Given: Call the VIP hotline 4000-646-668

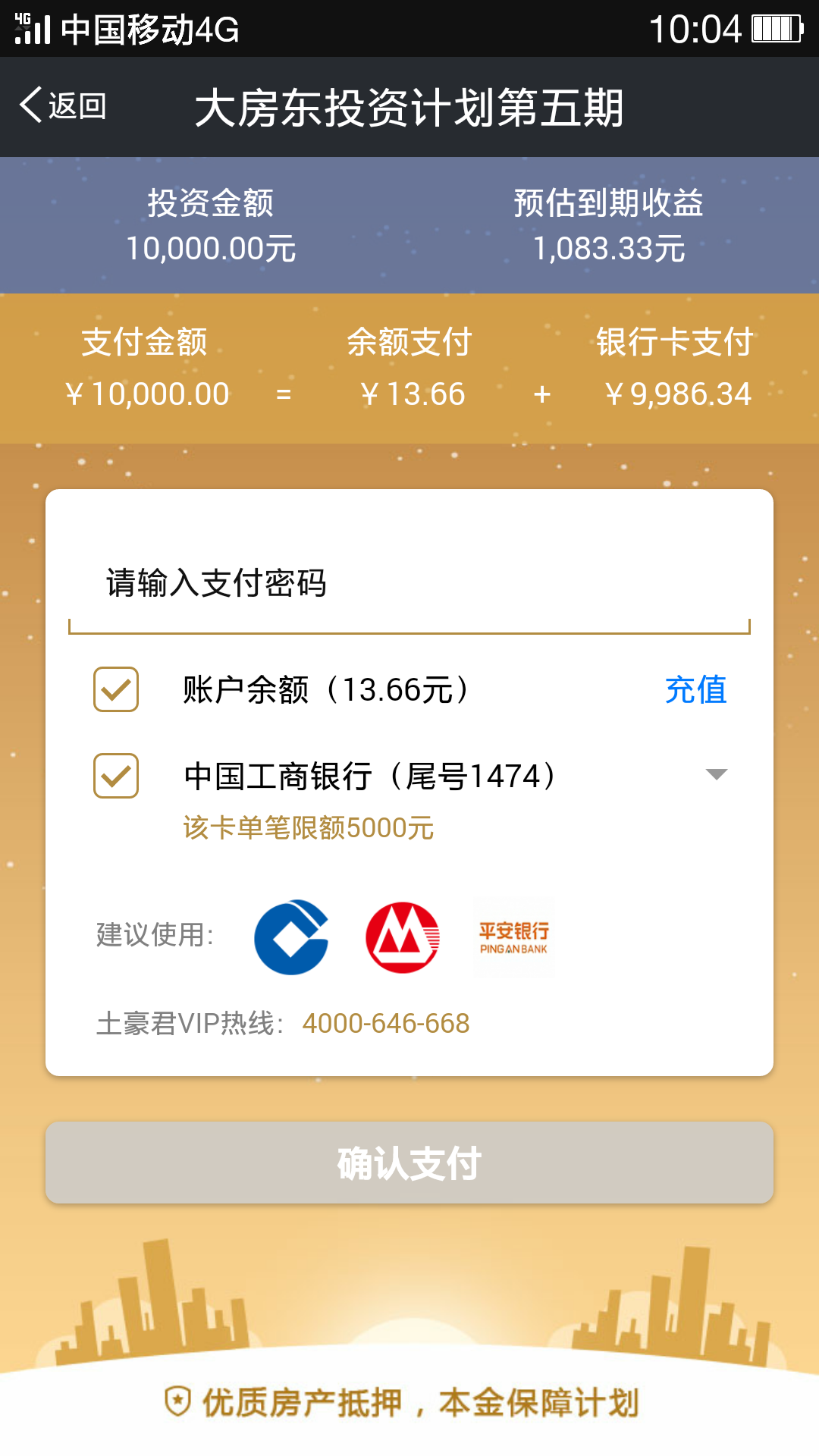Looking at the screenshot, I should [385, 1023].
